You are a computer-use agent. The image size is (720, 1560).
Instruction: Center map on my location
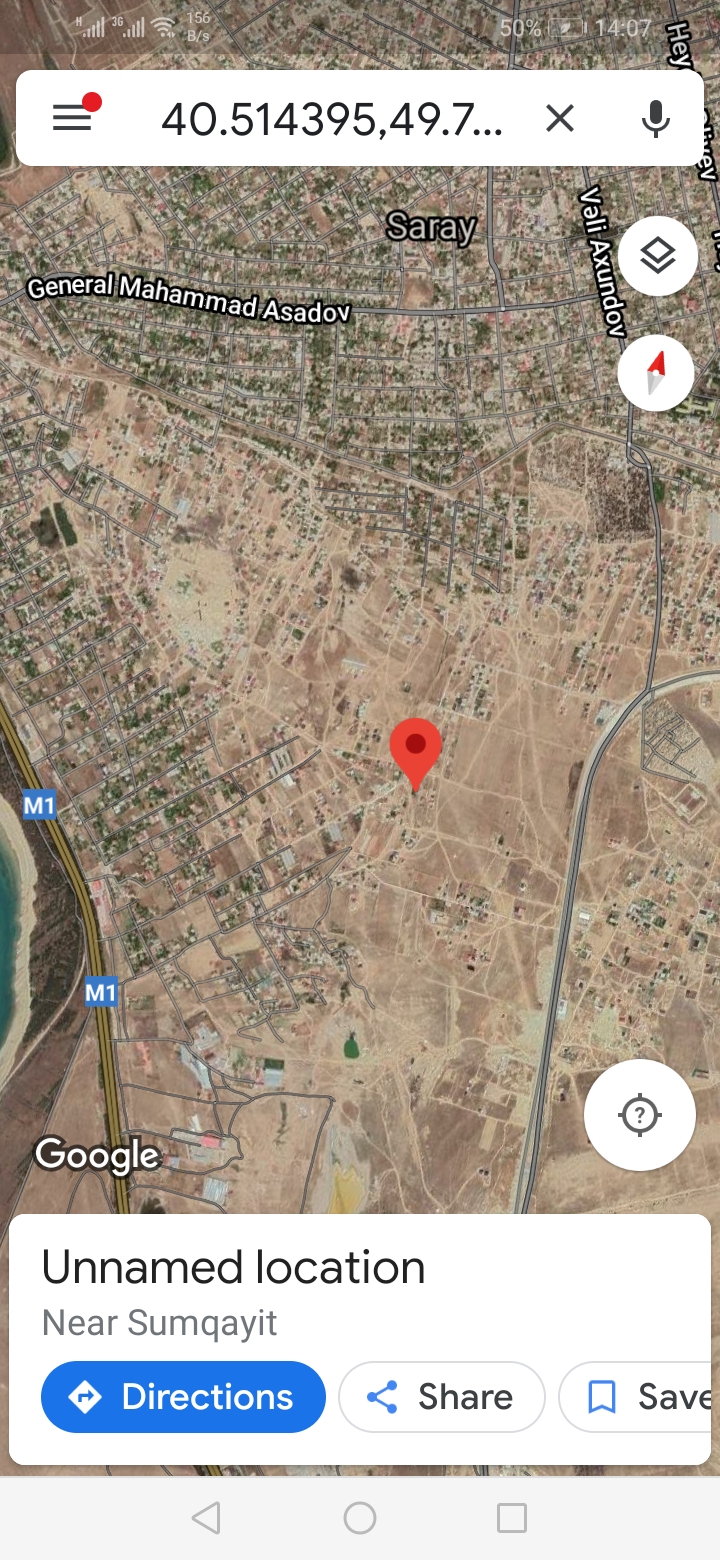[x=640, y=1114]
